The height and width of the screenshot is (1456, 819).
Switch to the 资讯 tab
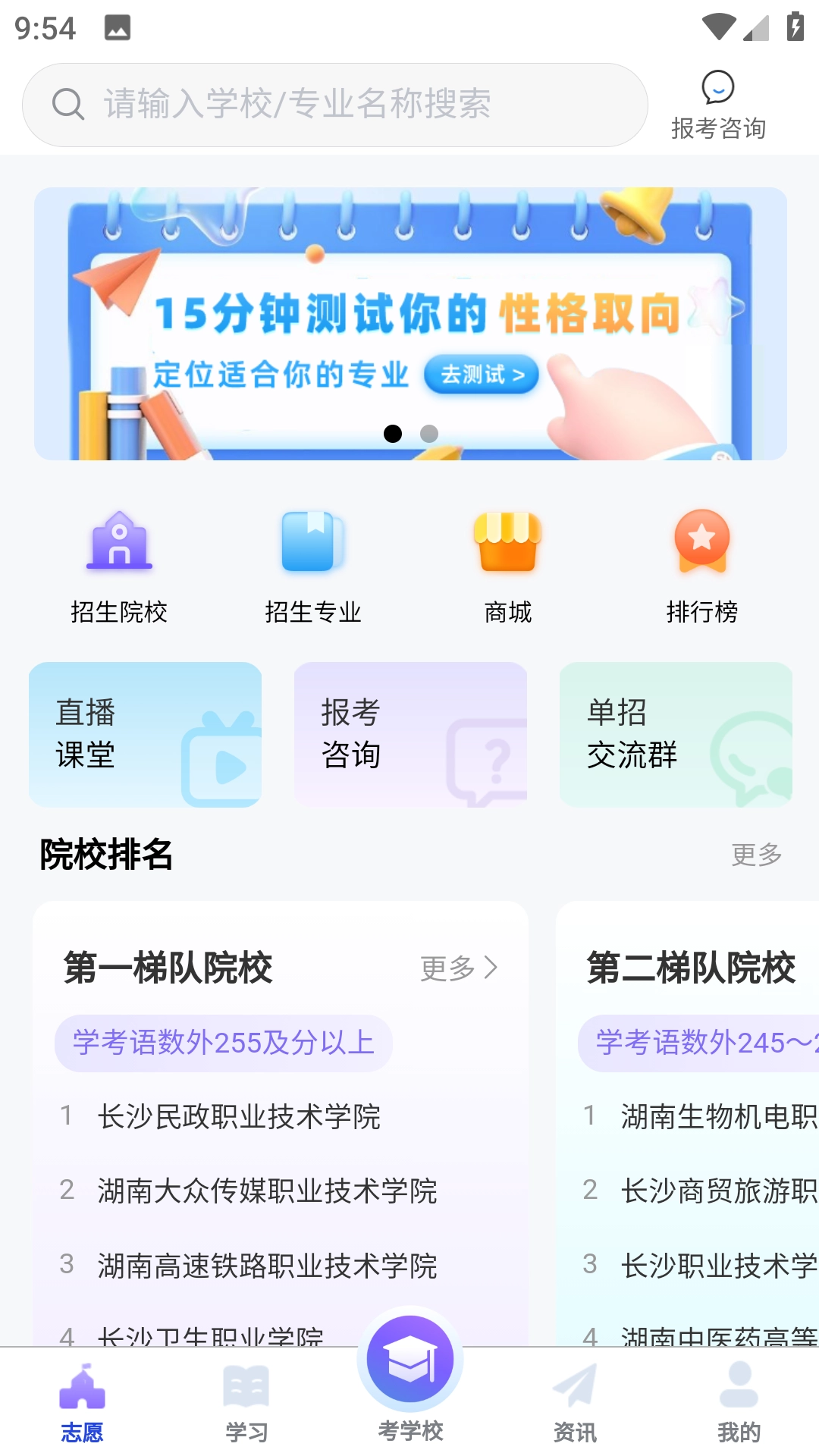pyautogui.click(x=575, y=1404)
